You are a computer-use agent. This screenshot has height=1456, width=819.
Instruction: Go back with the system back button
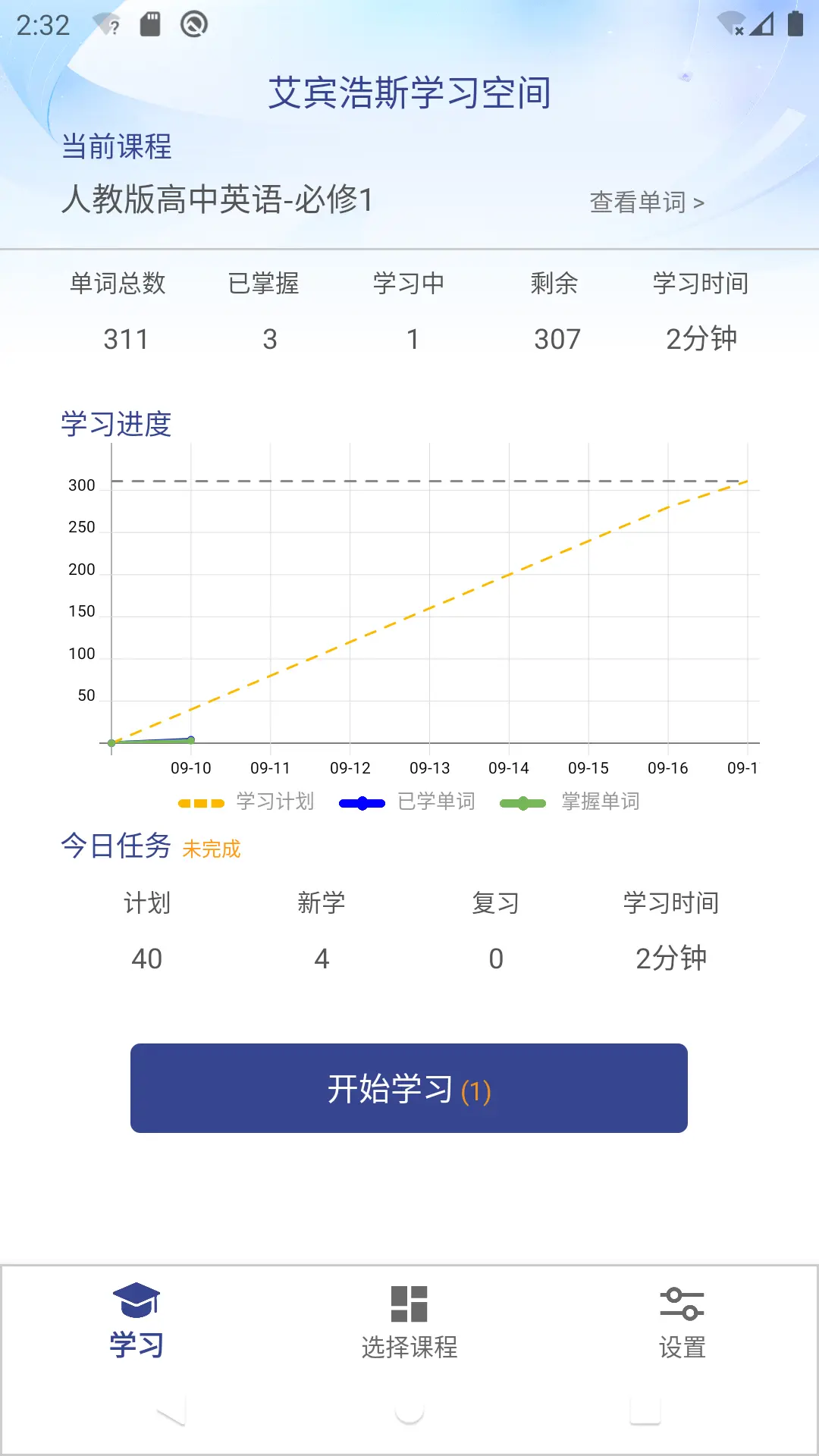click(171, 1414)
